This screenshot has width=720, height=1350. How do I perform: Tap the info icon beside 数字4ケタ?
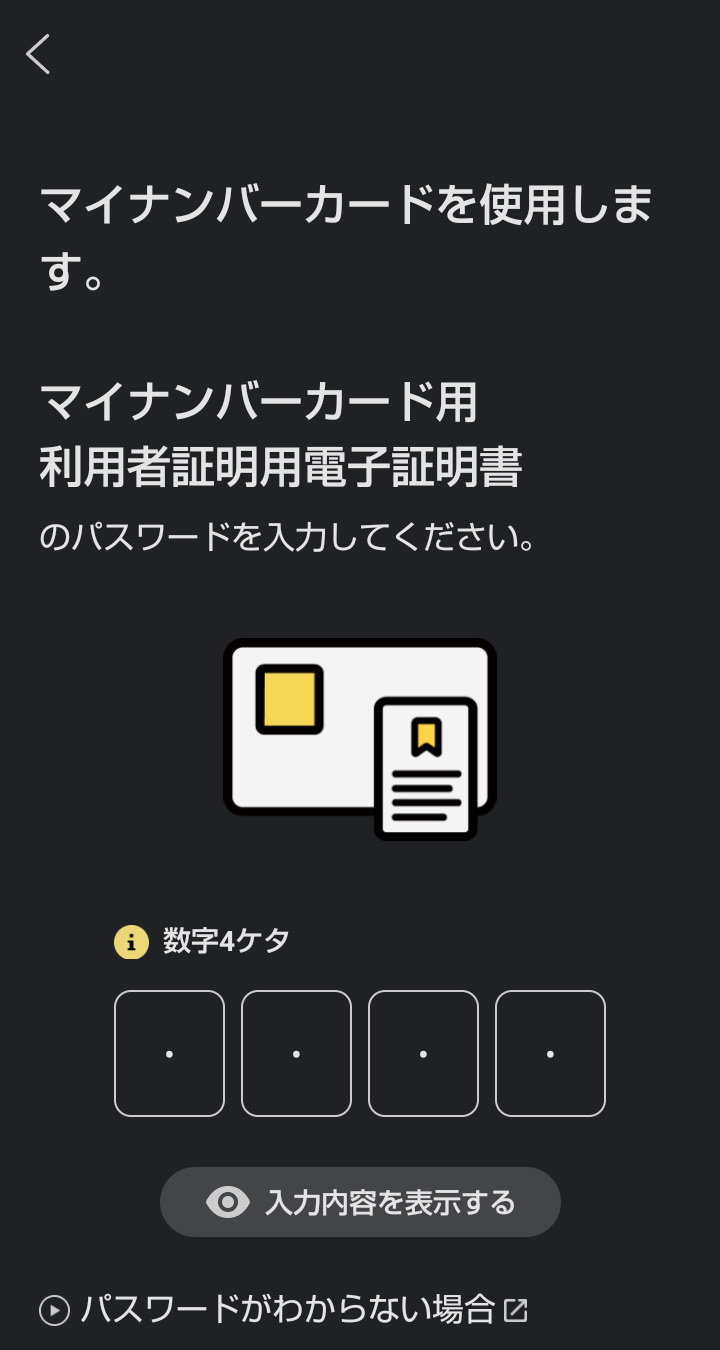point(131,942)
